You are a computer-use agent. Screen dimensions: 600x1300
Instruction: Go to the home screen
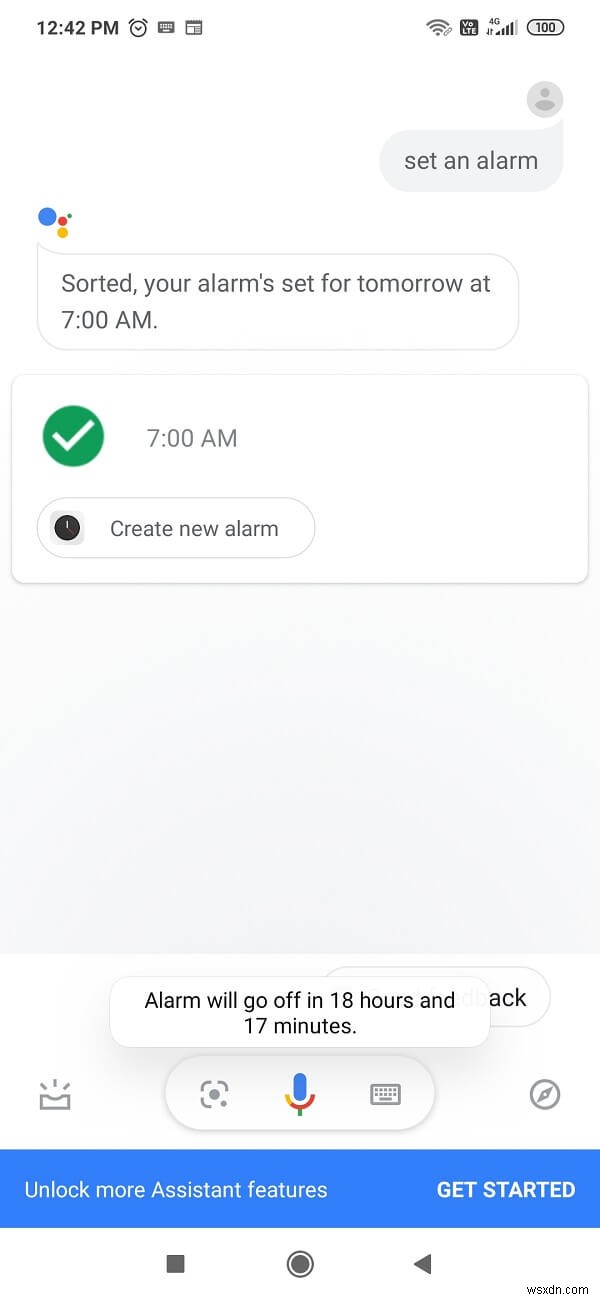pyautogui.click(x=299, y=1264)
